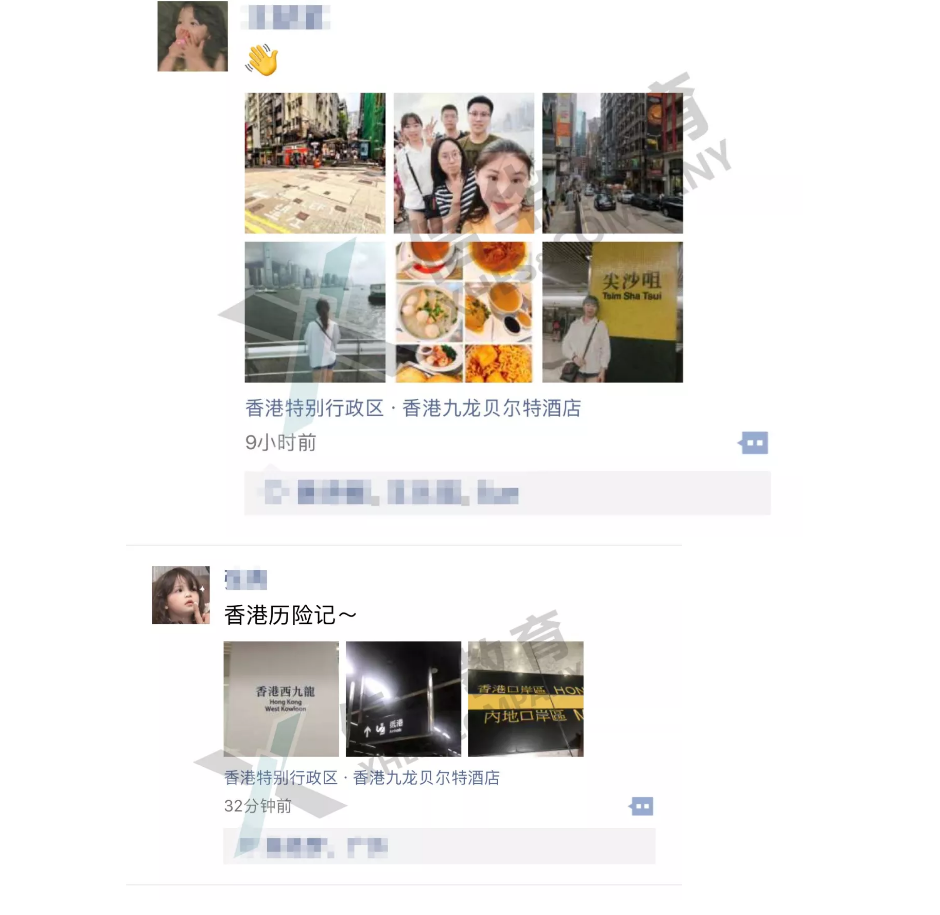This screenshot has height=915, width=940.
Task: Open the location link under 香港历险记 post
Action: (x=362, y=778)
